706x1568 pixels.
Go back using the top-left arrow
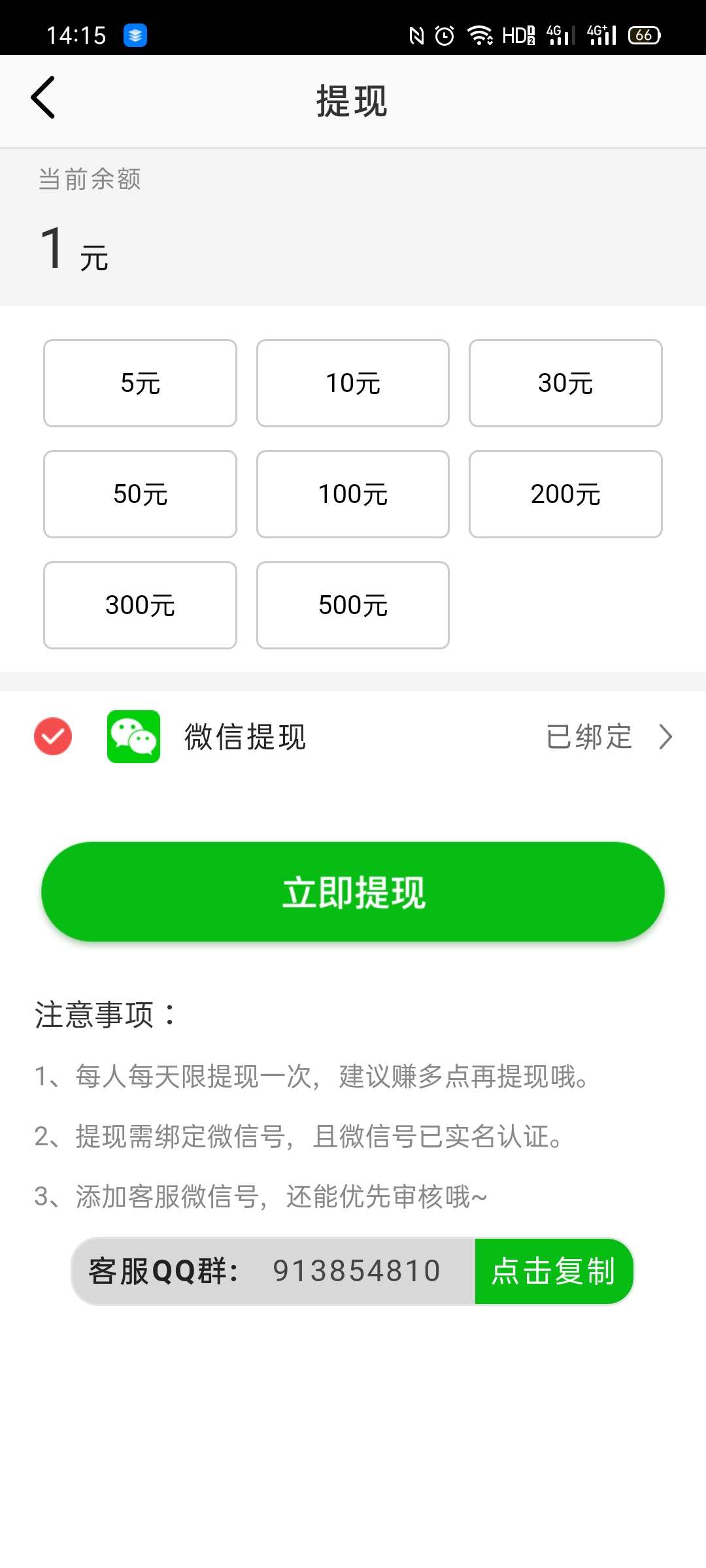click(x=43, y=98)
